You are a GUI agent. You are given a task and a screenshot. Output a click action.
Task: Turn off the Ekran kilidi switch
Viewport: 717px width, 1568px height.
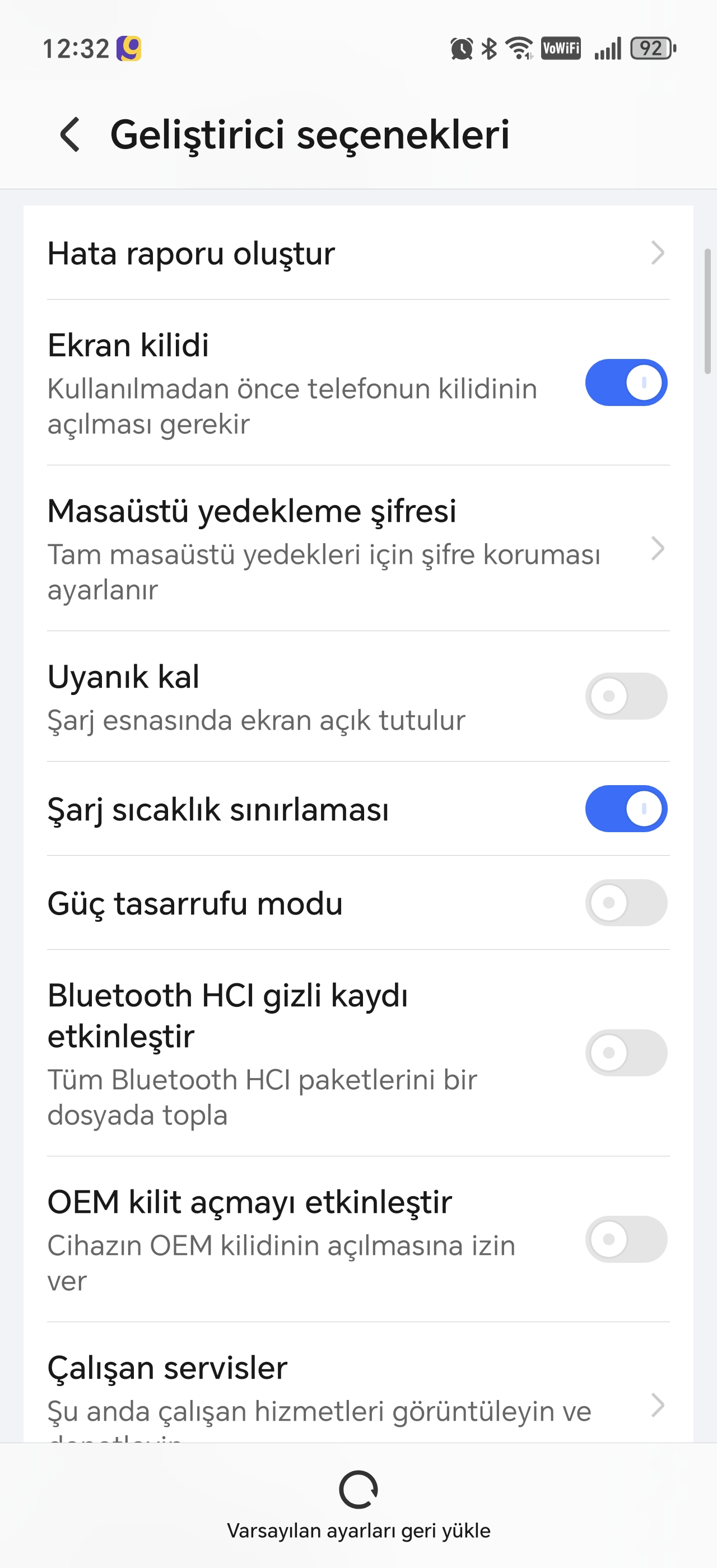coord(626,382)
